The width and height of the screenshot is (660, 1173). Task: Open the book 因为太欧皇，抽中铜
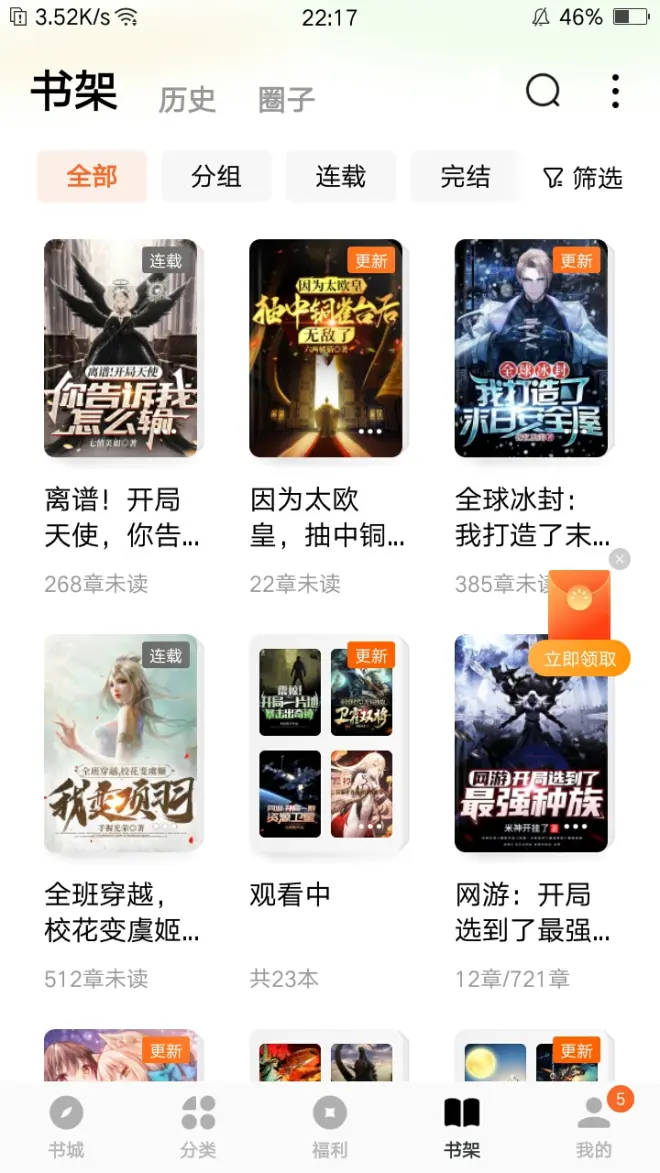pyautogui.click(x=326, y=348)
